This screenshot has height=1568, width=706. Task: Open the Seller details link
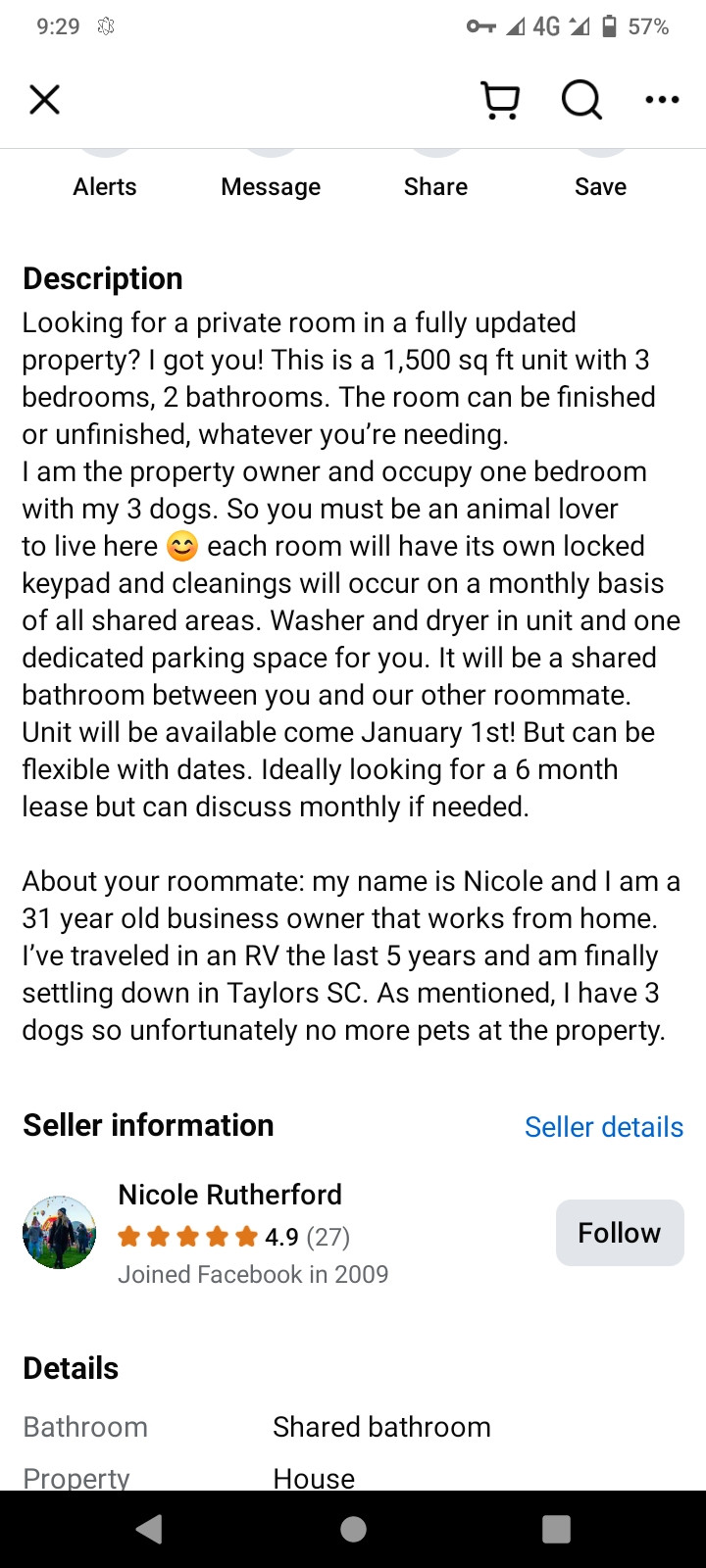603,1127
